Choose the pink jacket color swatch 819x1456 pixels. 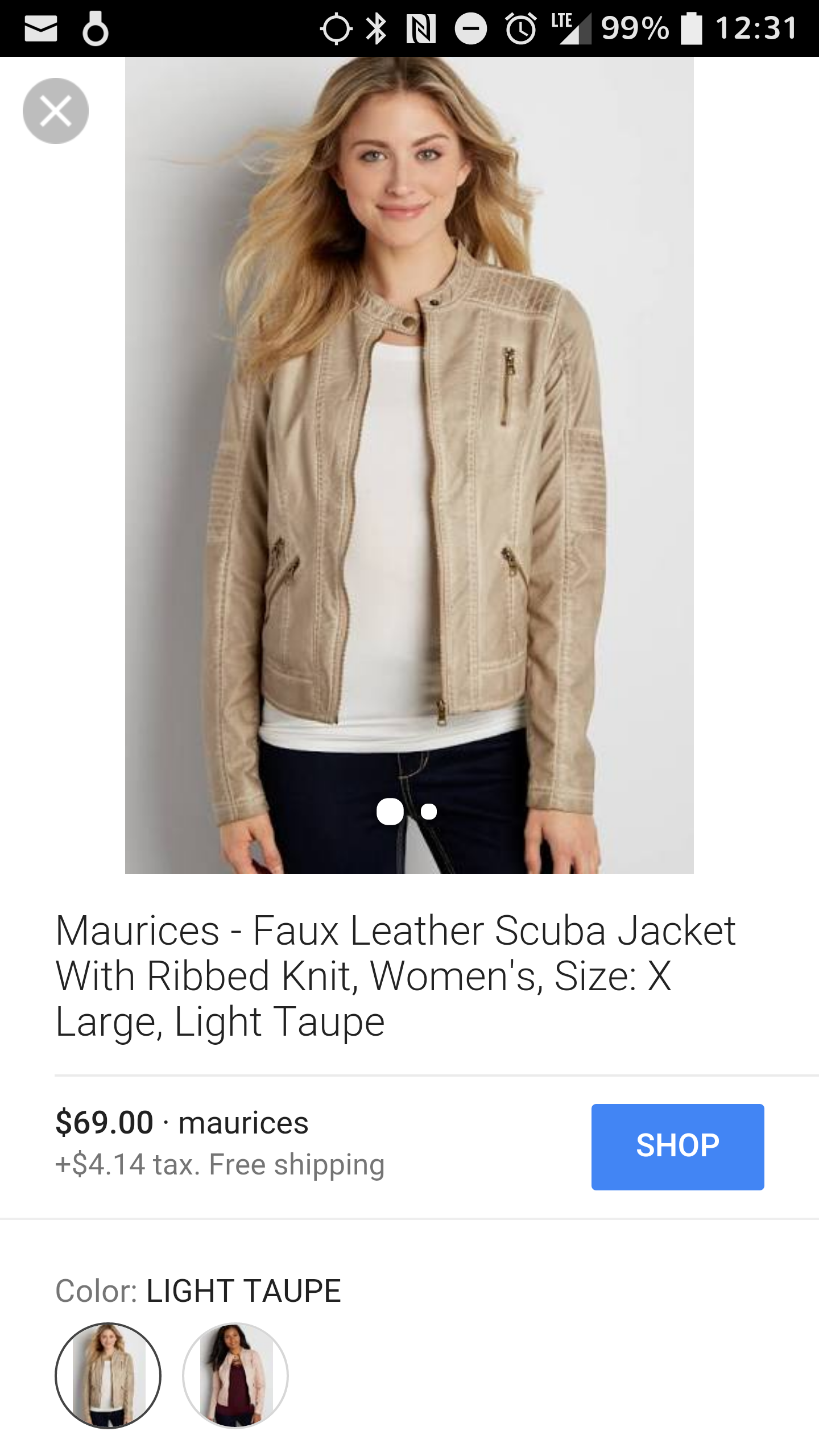tap(235, 1375)
